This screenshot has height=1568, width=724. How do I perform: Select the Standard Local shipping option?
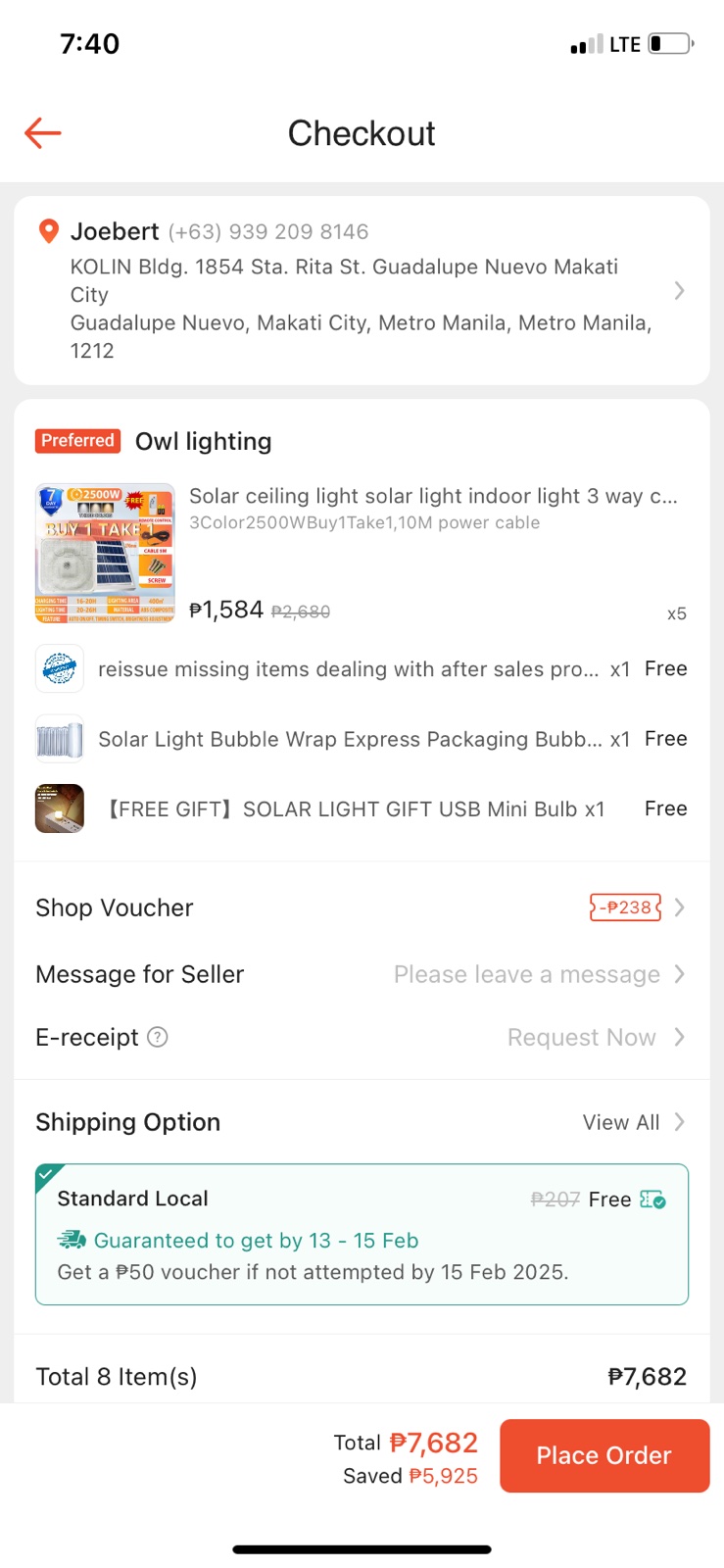pos(362,1234)
